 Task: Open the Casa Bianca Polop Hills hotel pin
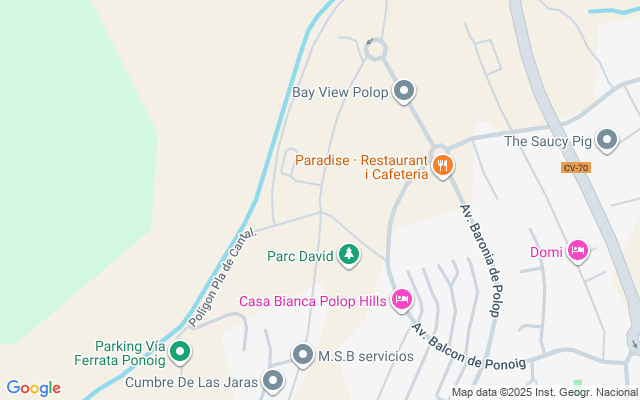click(x=402, y=301)
